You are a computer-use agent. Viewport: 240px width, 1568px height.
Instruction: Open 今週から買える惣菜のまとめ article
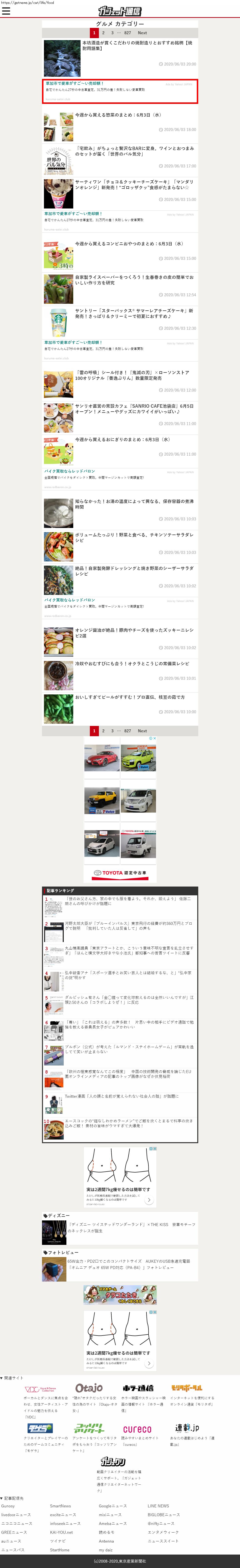118,114
